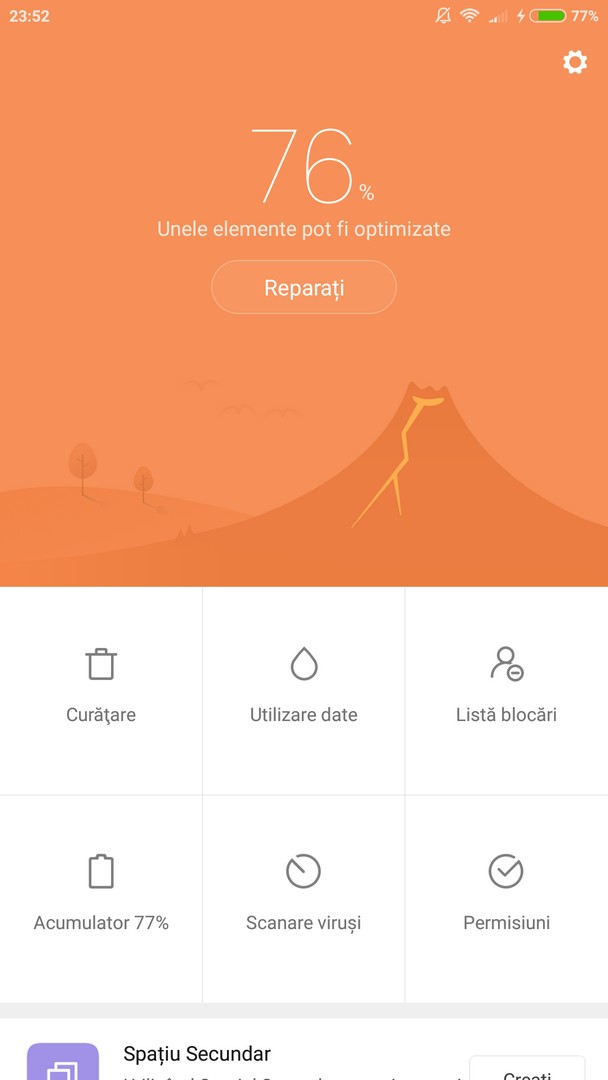
Task: Open Permisiuni
Action: click(507, 899)
